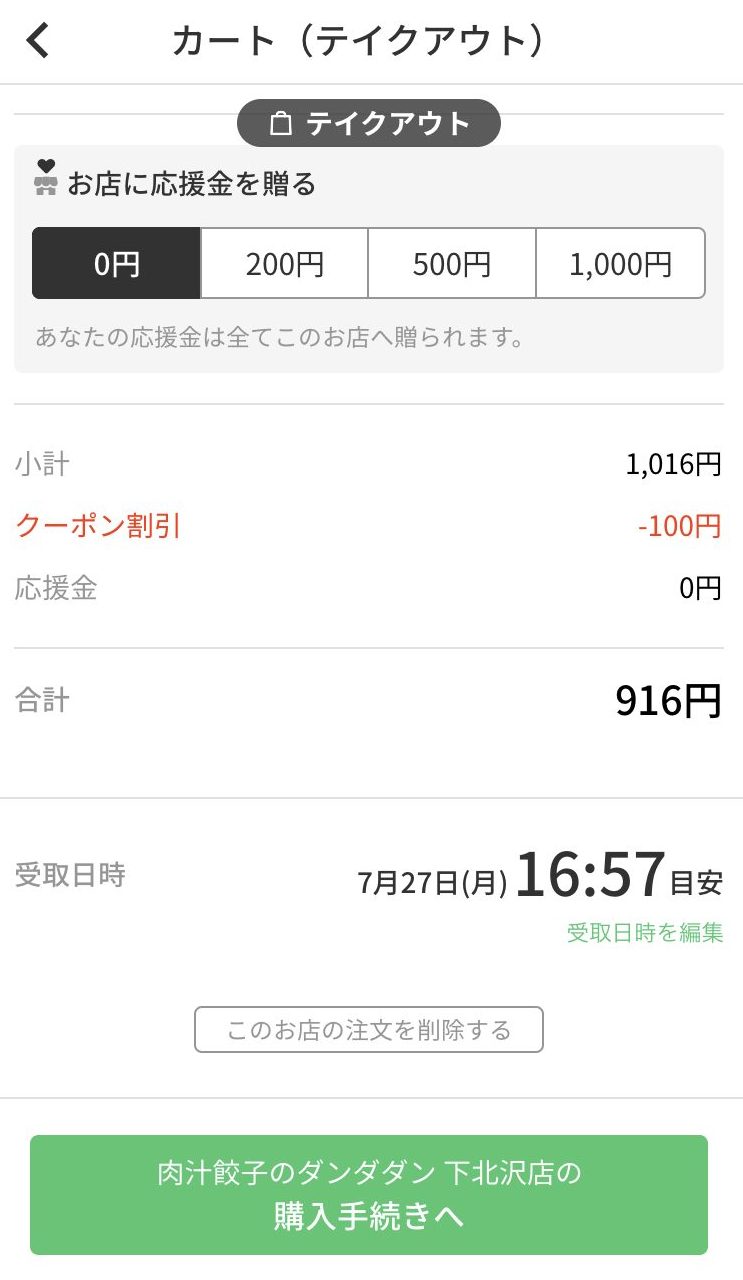Select the 0円 support amount
The height and width of the screenshot is (1280, 743).
coord(117,264)
